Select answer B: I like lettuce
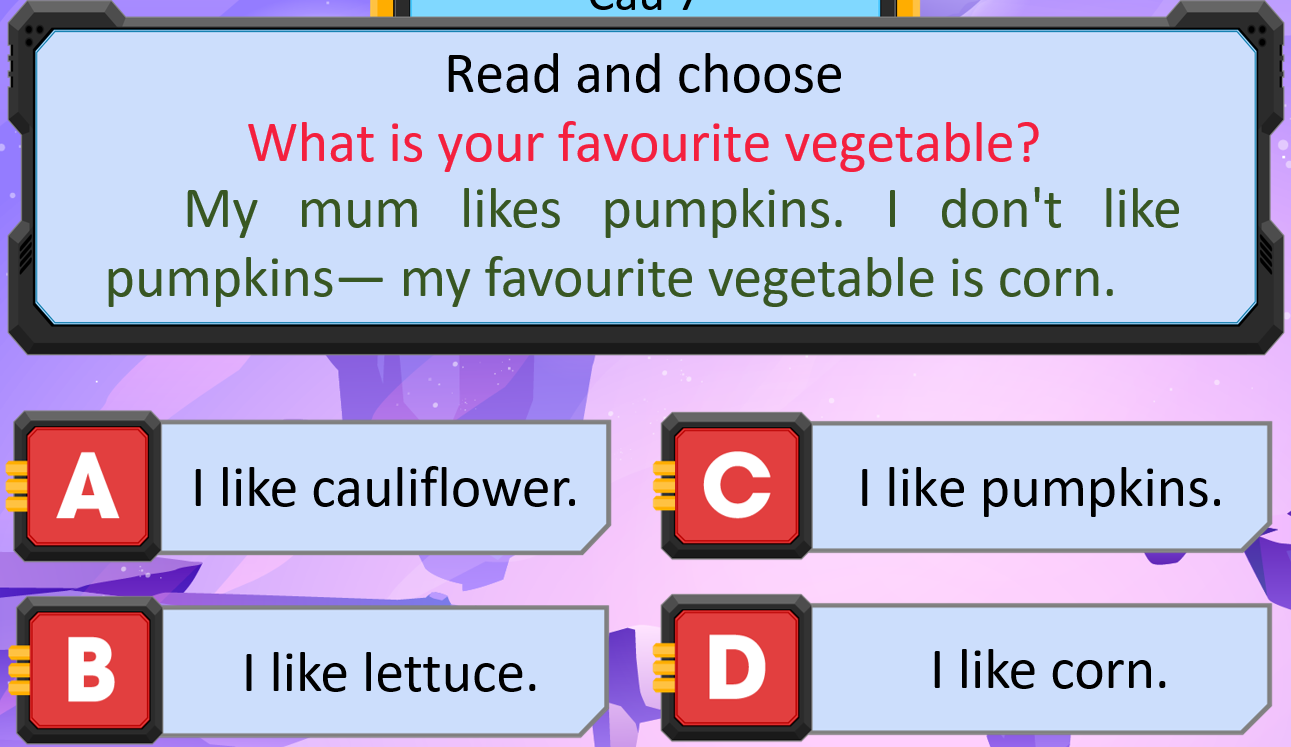1291x747 pixels. [390, 671]
